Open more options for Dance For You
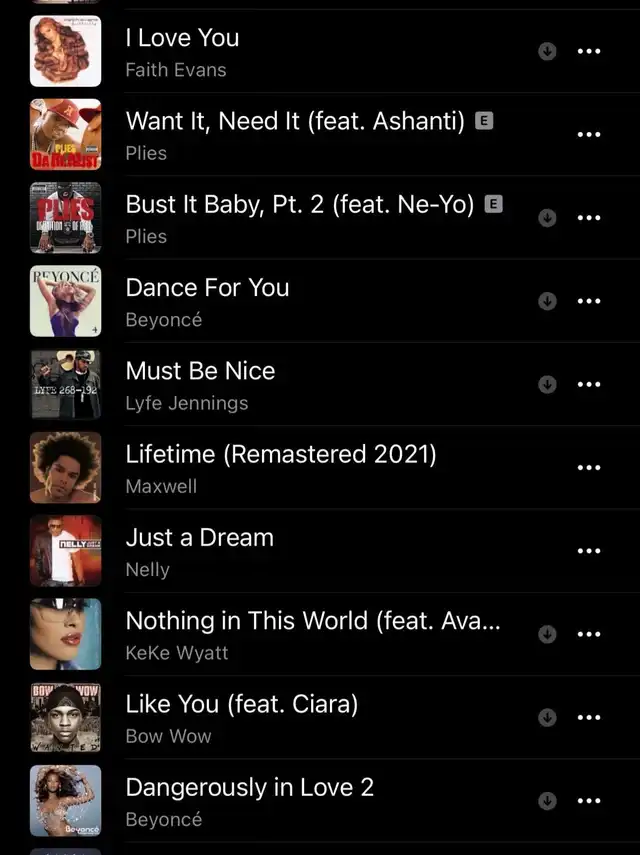640x855 pixels. click(x=589, y=301)
